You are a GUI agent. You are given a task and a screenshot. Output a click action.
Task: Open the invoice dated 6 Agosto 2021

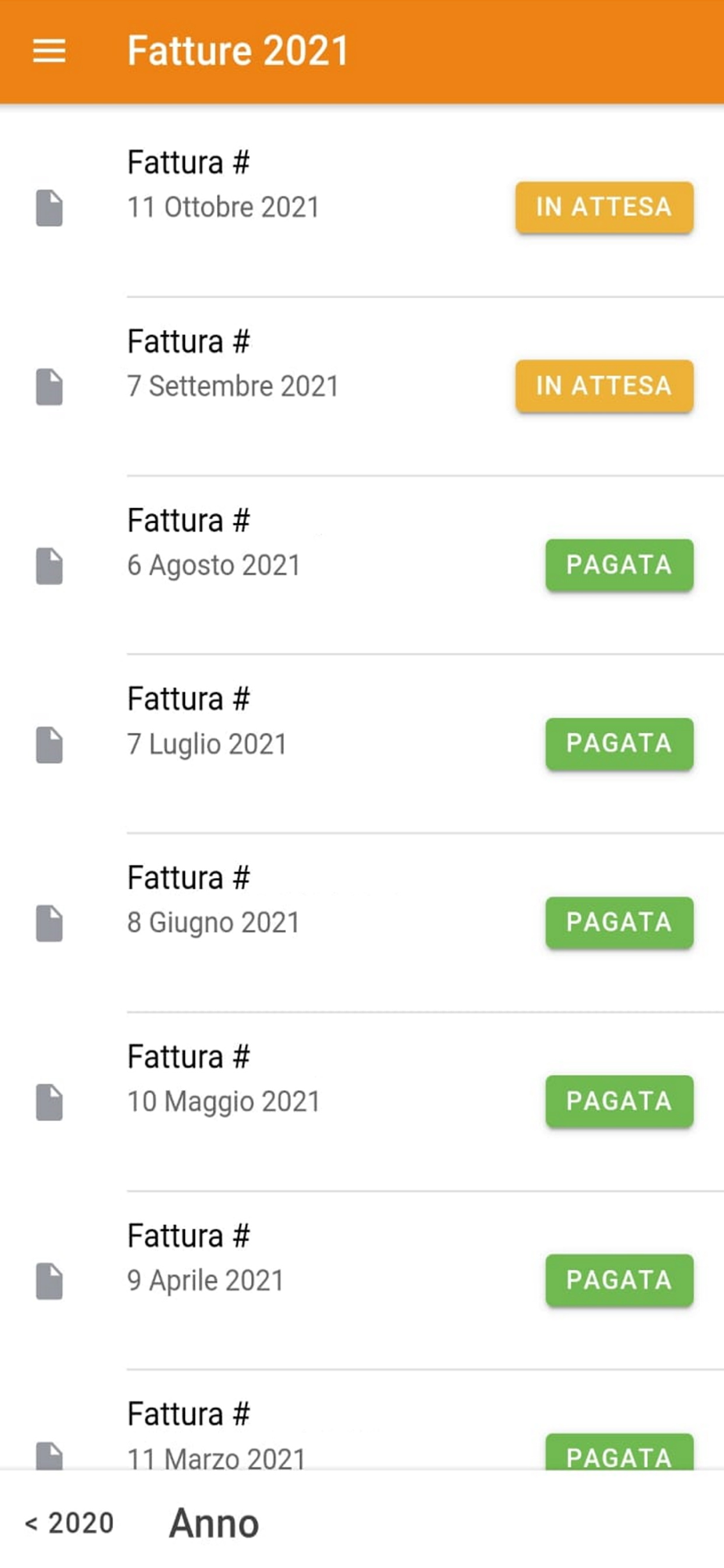[362, 564]
